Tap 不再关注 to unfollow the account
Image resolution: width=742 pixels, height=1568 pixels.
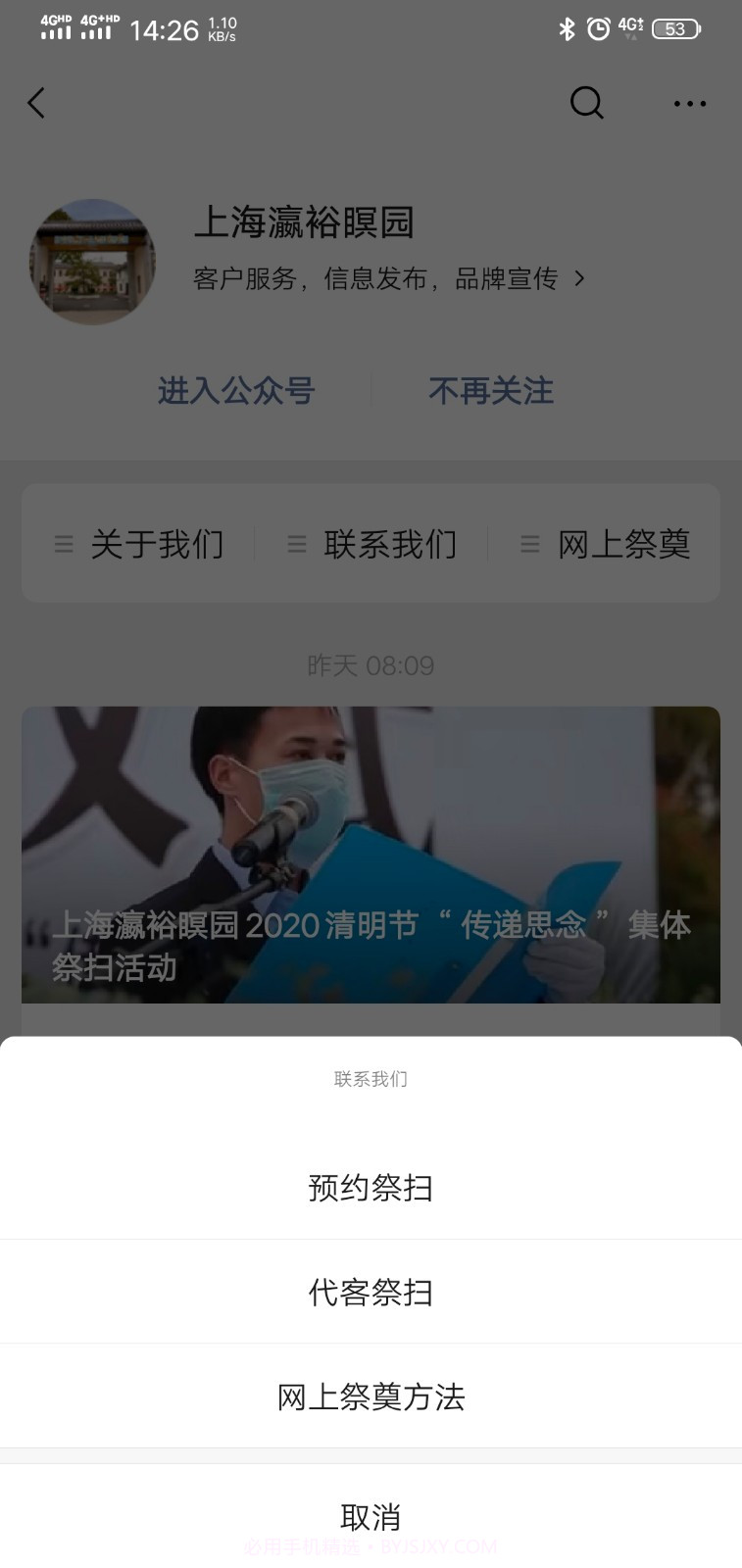[x=490, y=391]
